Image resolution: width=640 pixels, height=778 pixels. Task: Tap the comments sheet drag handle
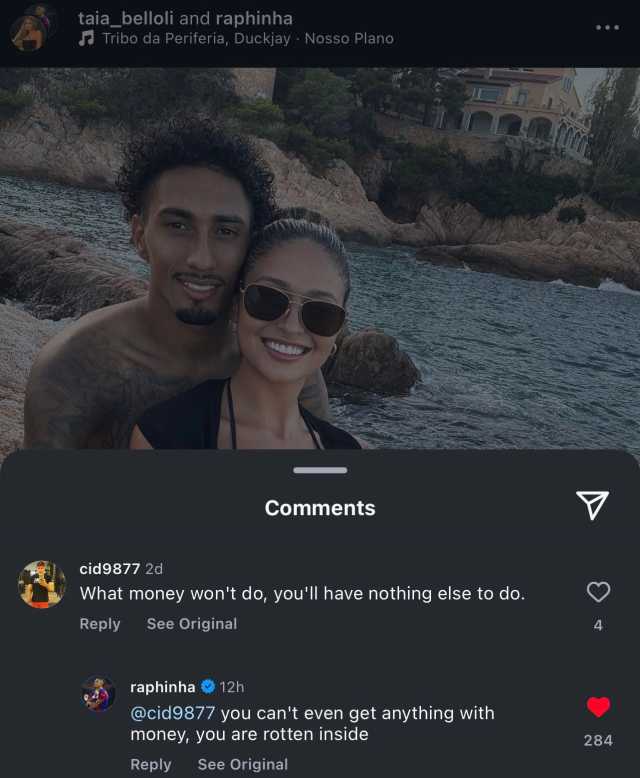pos(320,470)
